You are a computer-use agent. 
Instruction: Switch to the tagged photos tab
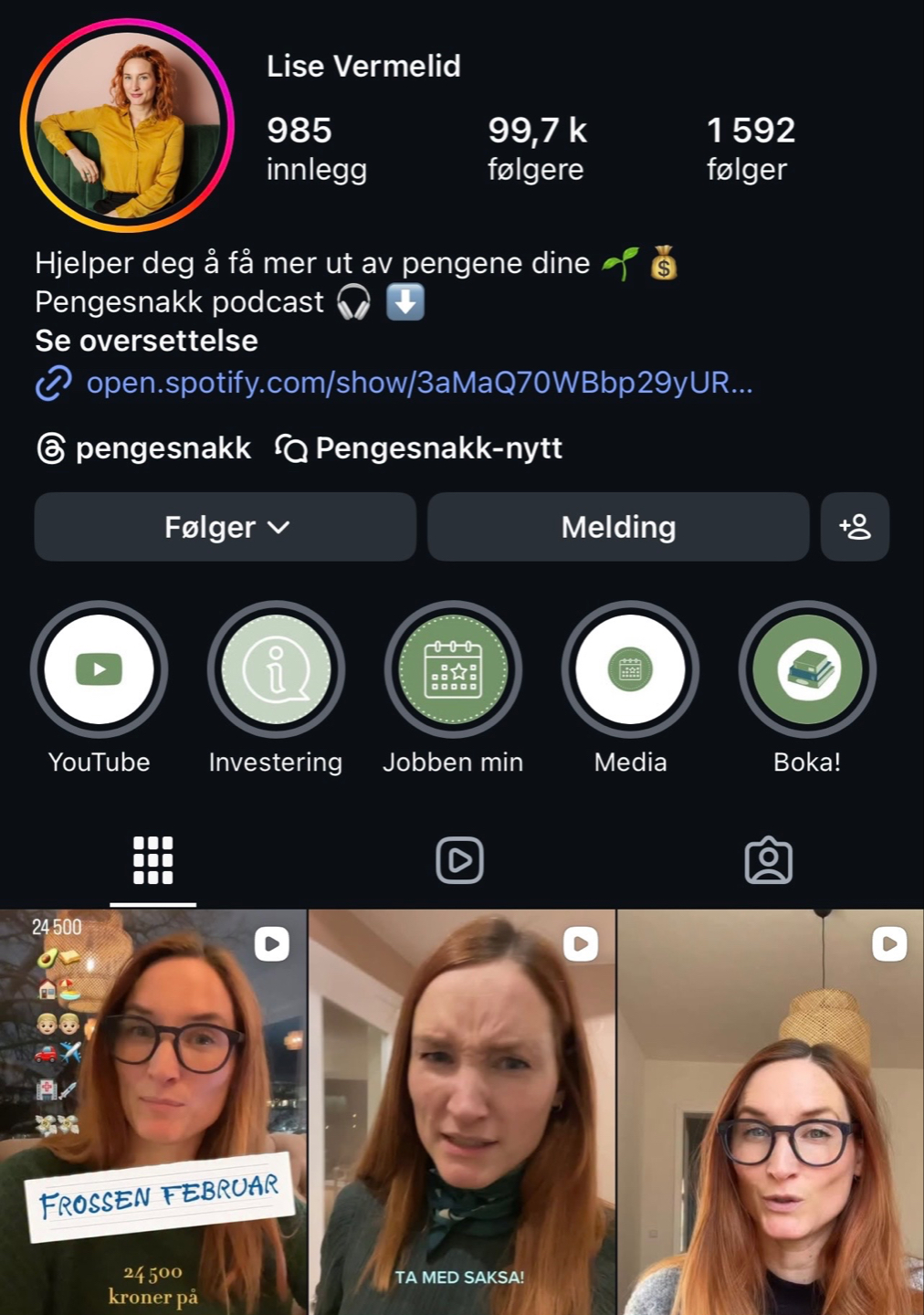(768, 860)
